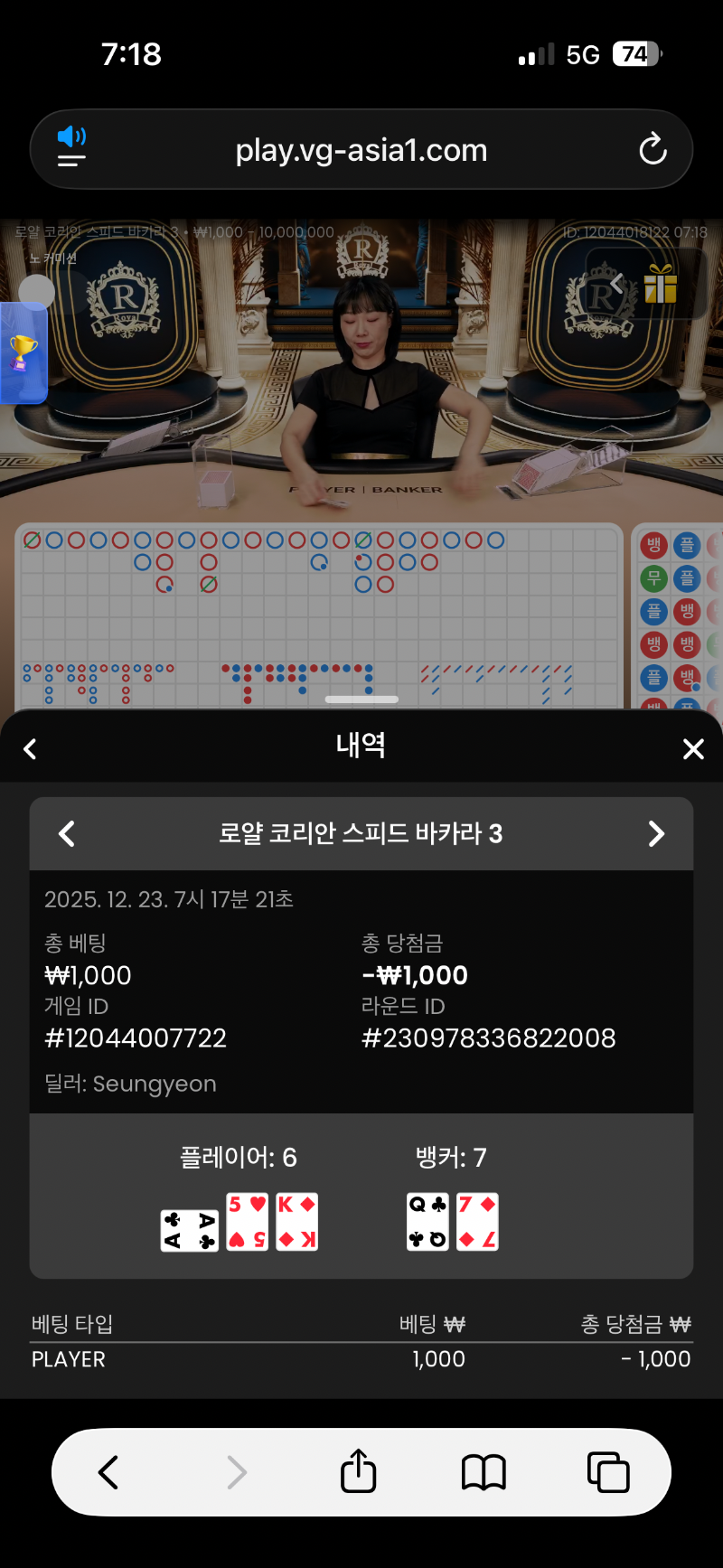Show the previous game history record
Viewport: 723px width, 1568px height.
67,833
